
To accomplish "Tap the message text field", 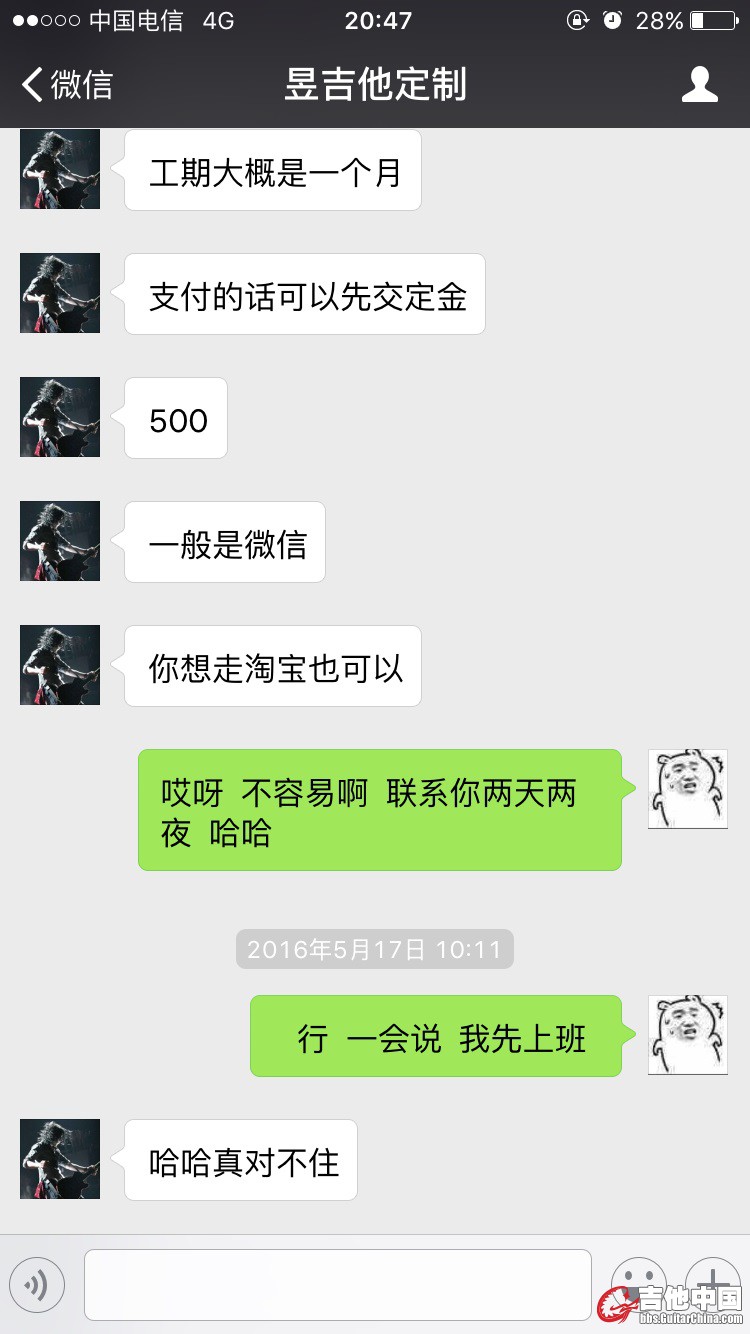I will coord(337,1284).
